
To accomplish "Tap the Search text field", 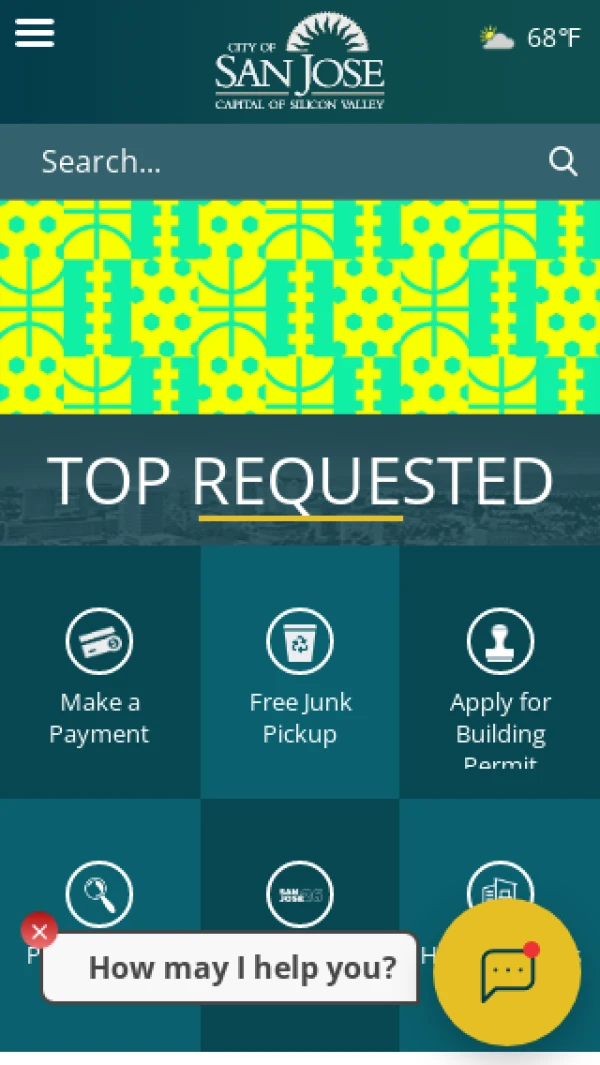I will 280,162.
